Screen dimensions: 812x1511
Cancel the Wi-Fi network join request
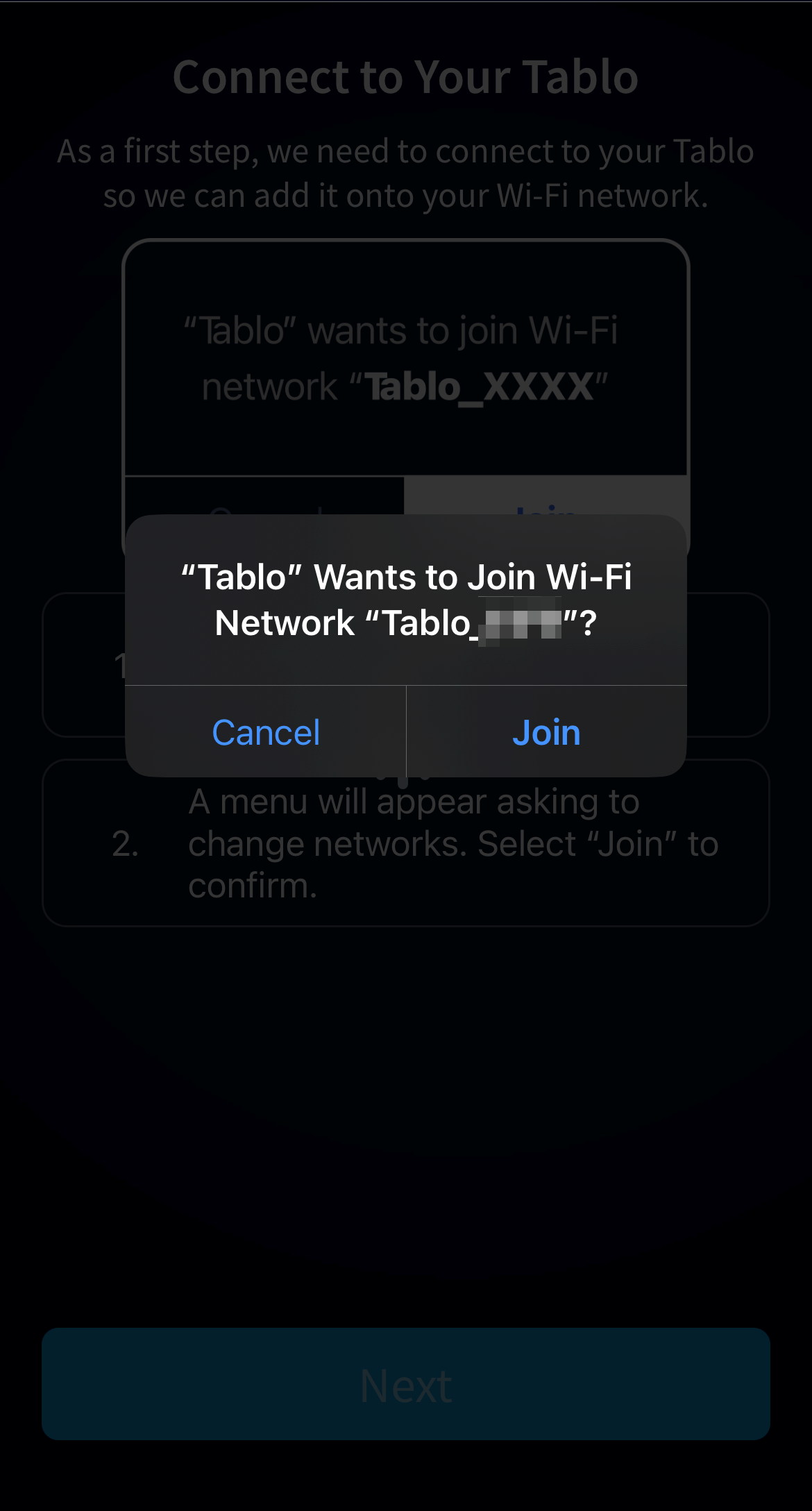click(266, 732)
